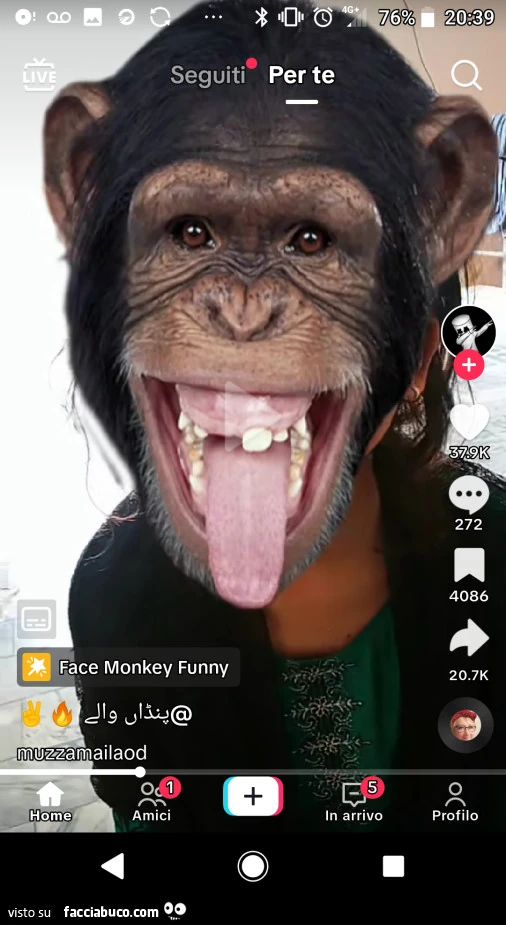Create a new video with plus button
This screenshot has height=925, width=506.
click(x=253, y=796)
